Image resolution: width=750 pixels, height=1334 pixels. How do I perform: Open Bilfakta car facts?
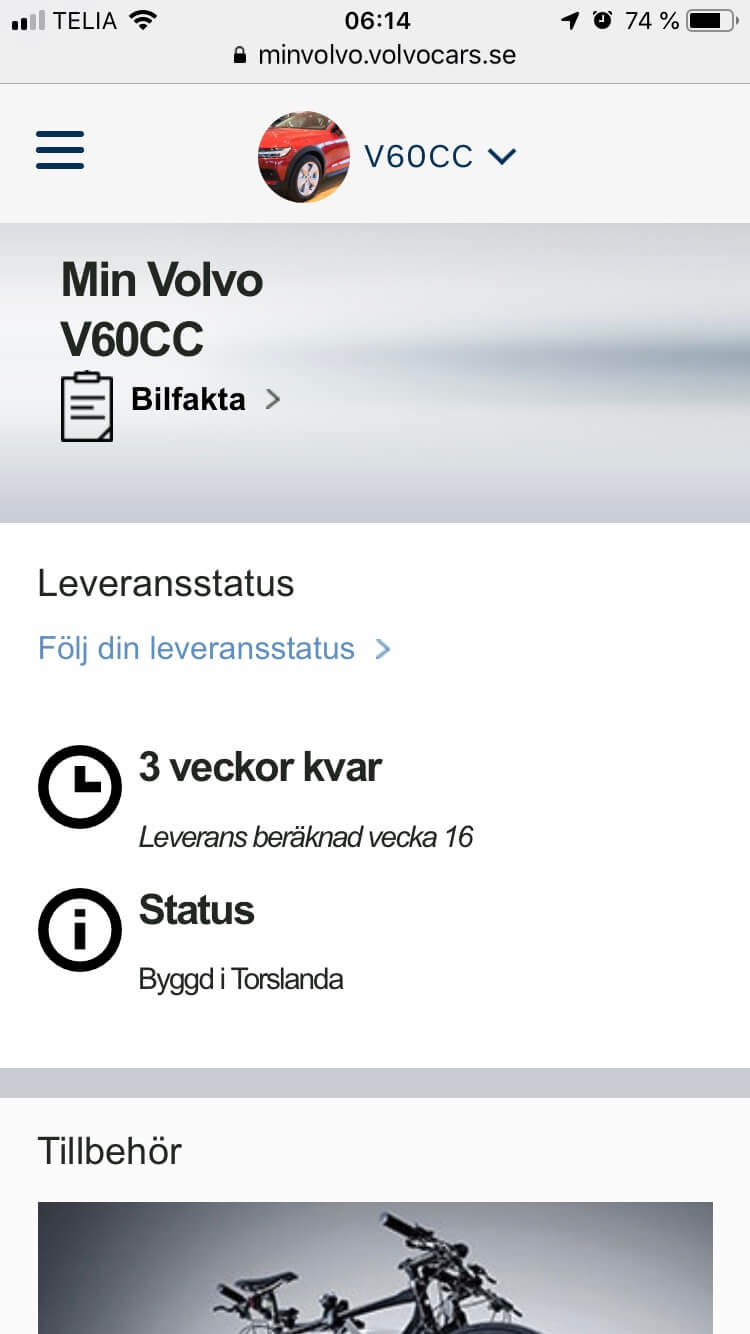188,400
